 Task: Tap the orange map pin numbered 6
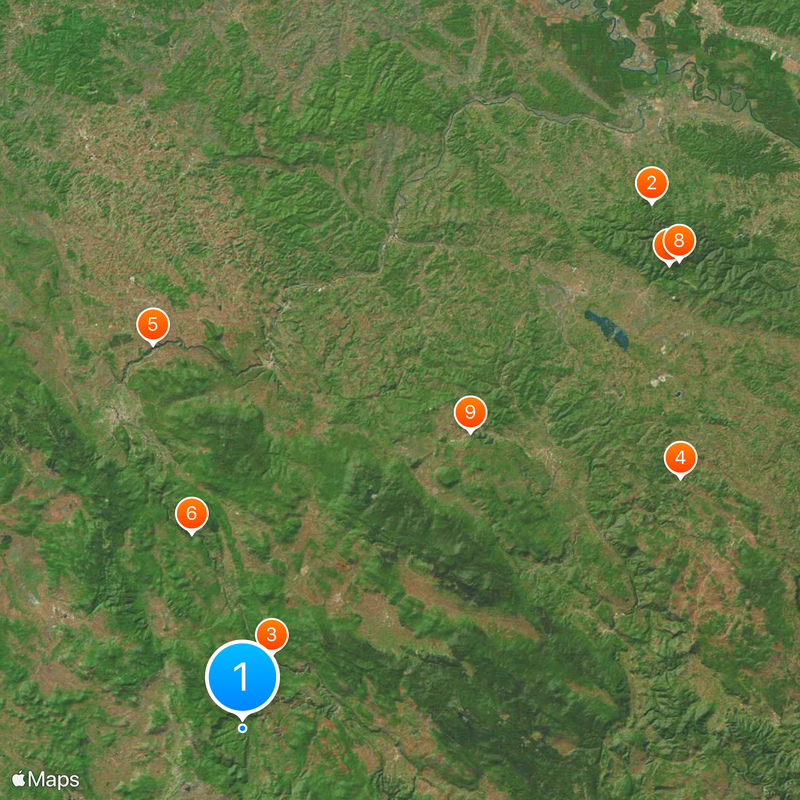click(192, 514)
